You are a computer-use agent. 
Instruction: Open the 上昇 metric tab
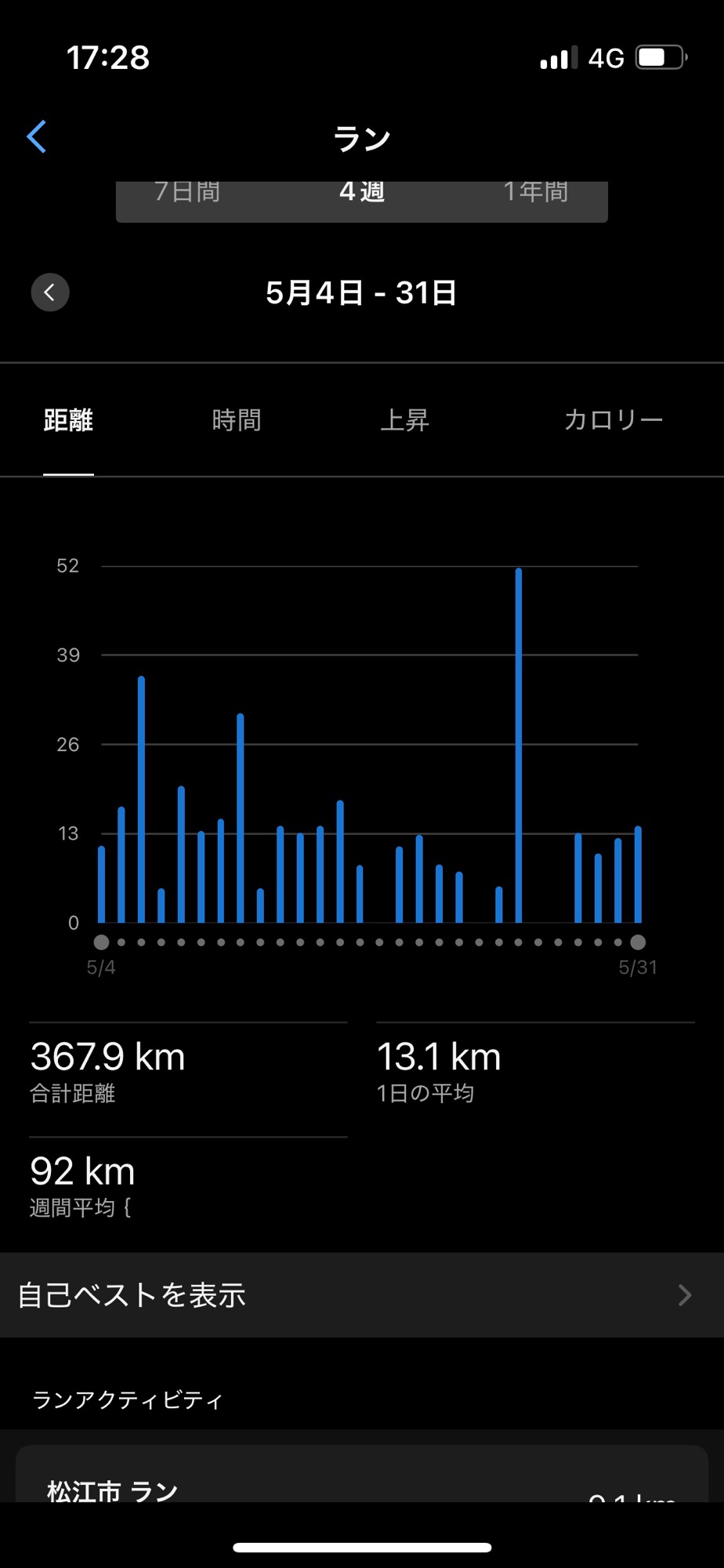tap(404, 421)
